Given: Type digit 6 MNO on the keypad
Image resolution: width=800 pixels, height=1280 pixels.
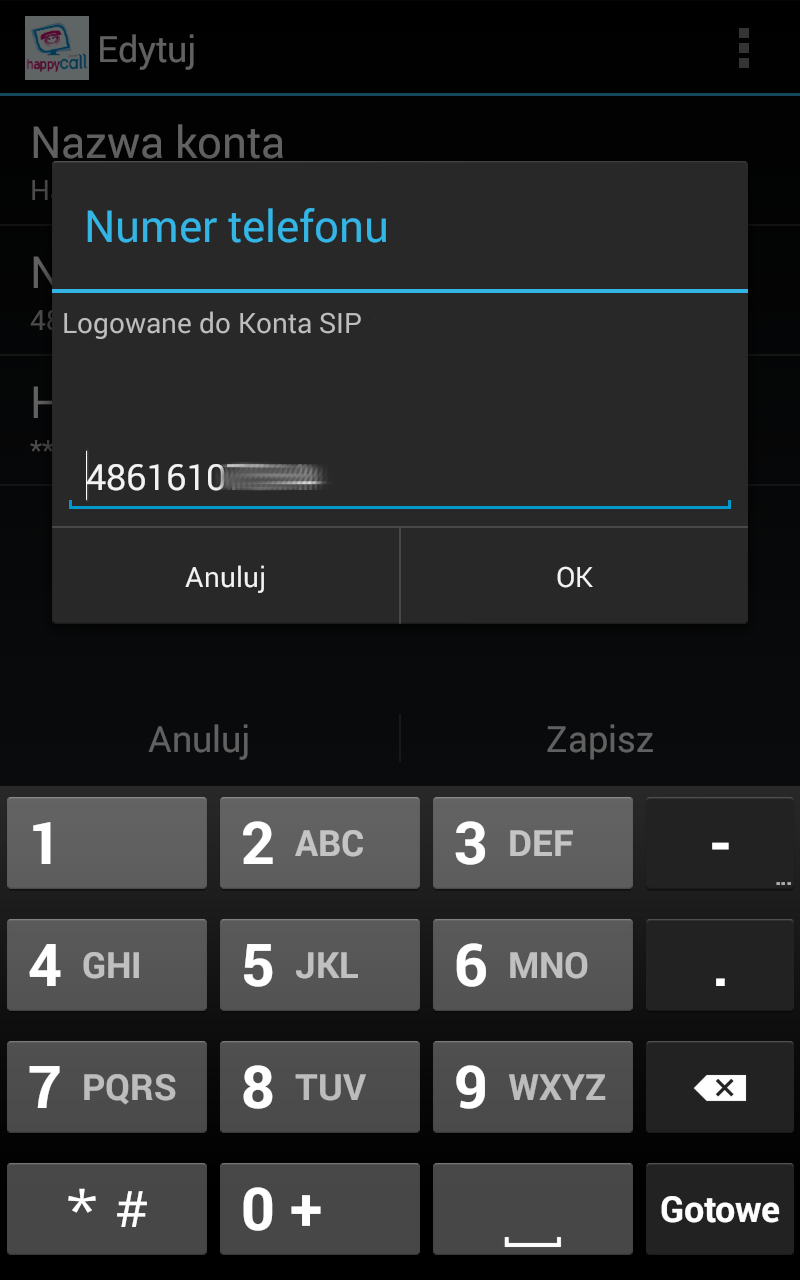Looking at the screenshot, I should coord(533,965).
